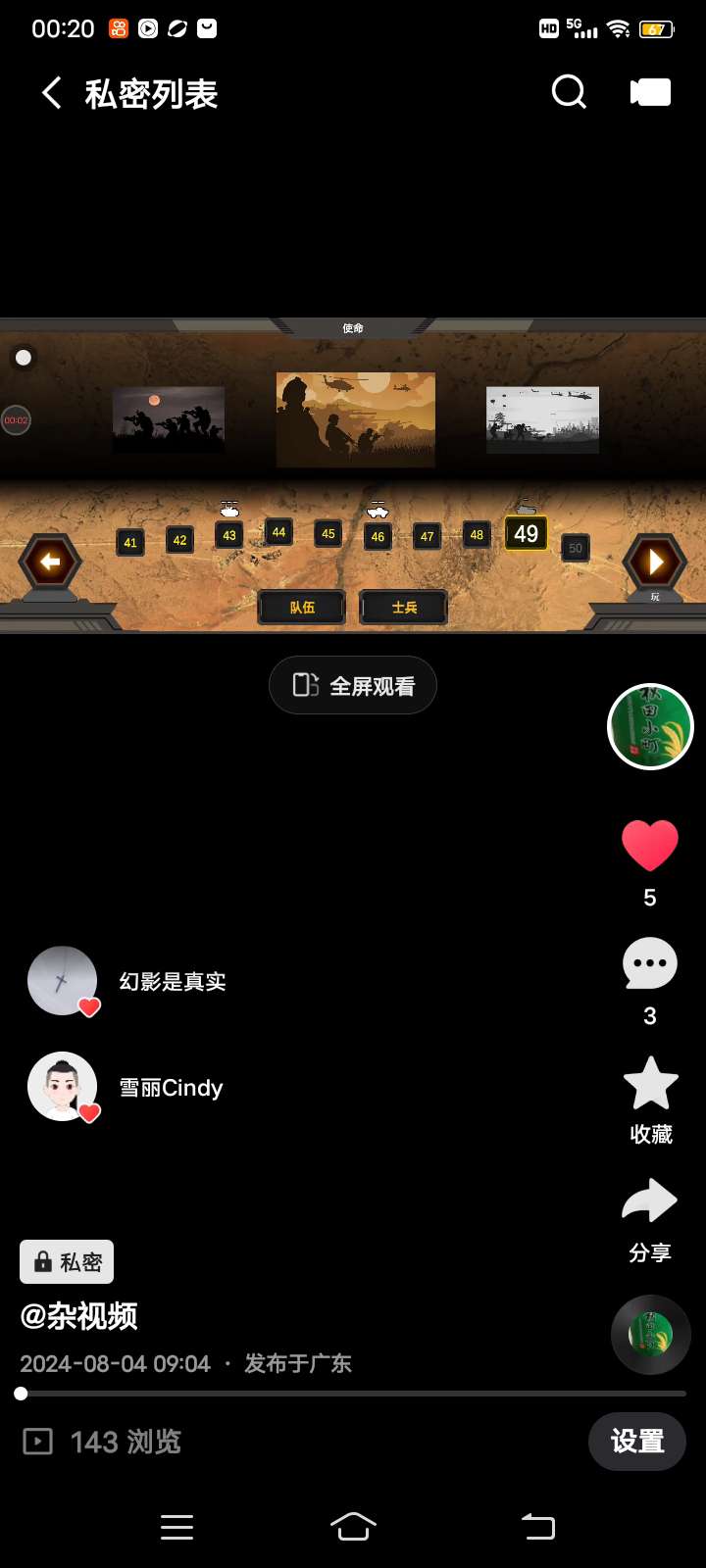Open the camera icon in top bar
The image size is (706, 1568).
pos(650,92)
